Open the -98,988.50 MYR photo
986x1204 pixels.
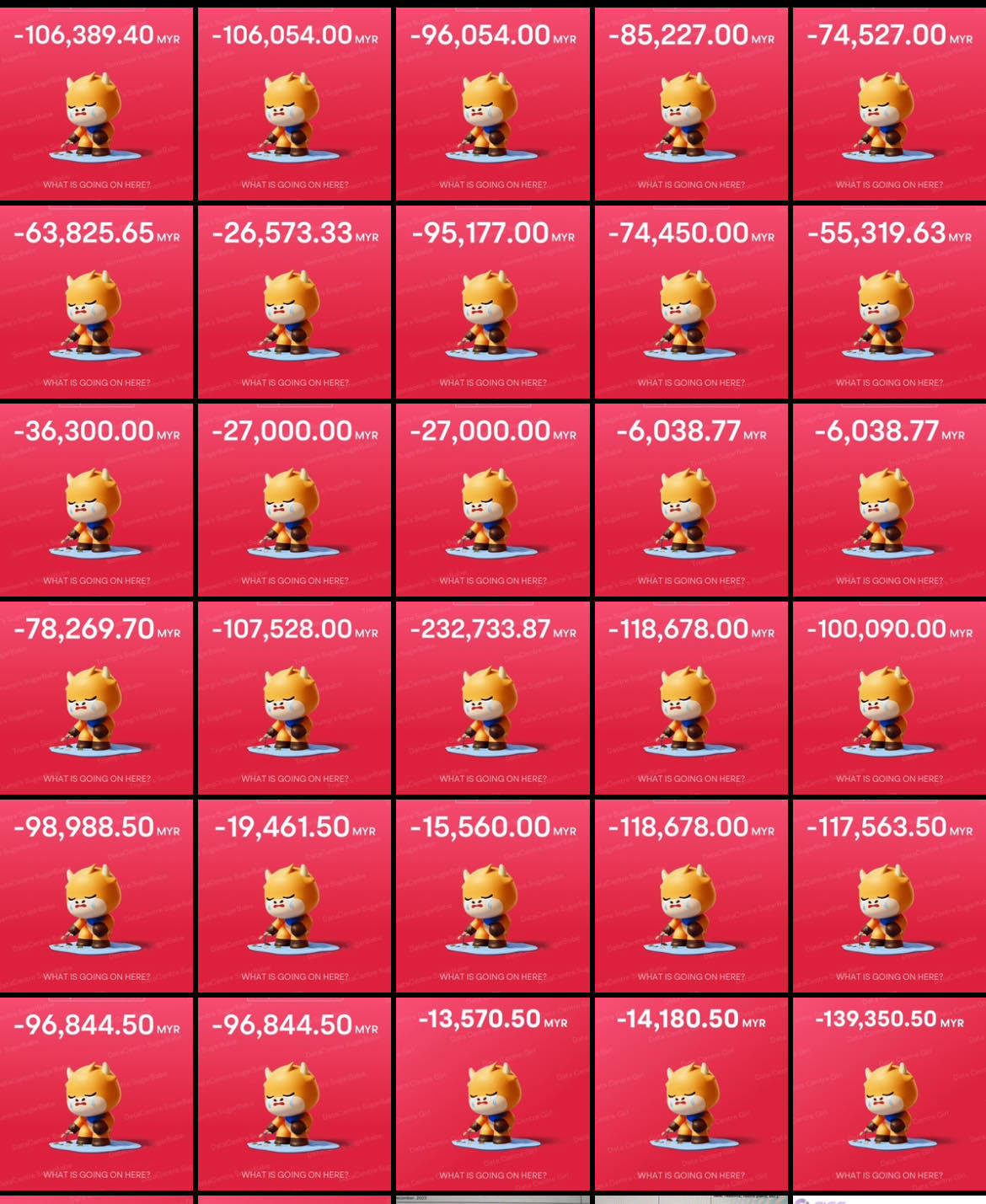(x=96, y=896)
